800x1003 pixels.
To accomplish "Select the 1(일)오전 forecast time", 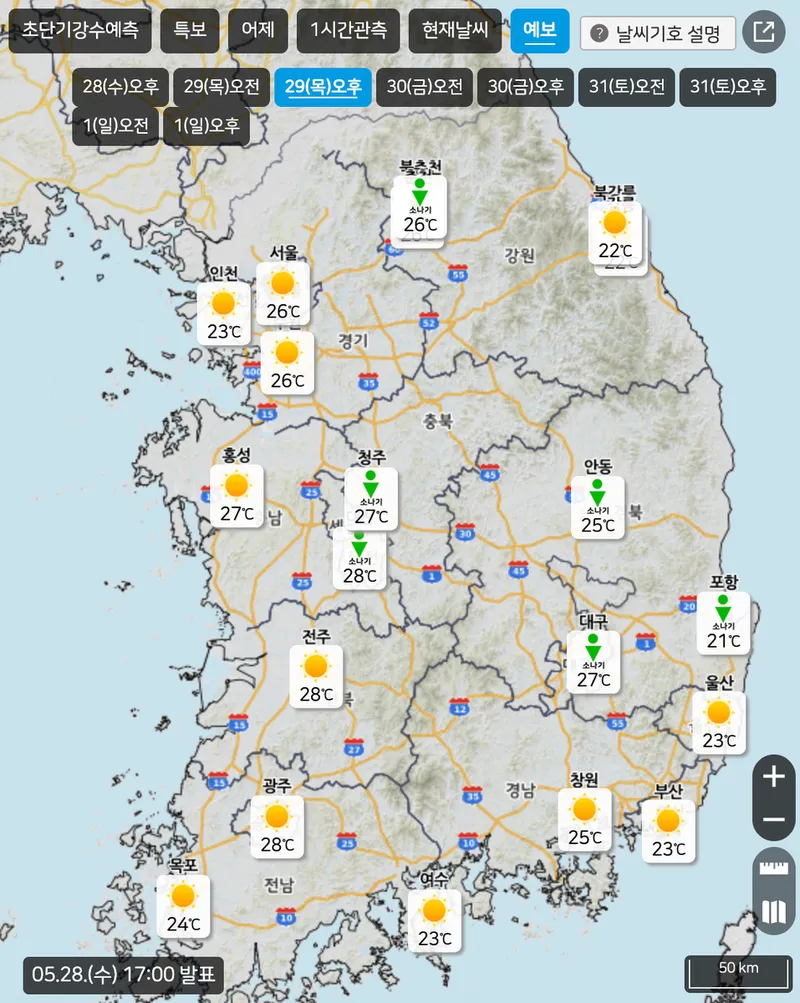I will (114, 126).
